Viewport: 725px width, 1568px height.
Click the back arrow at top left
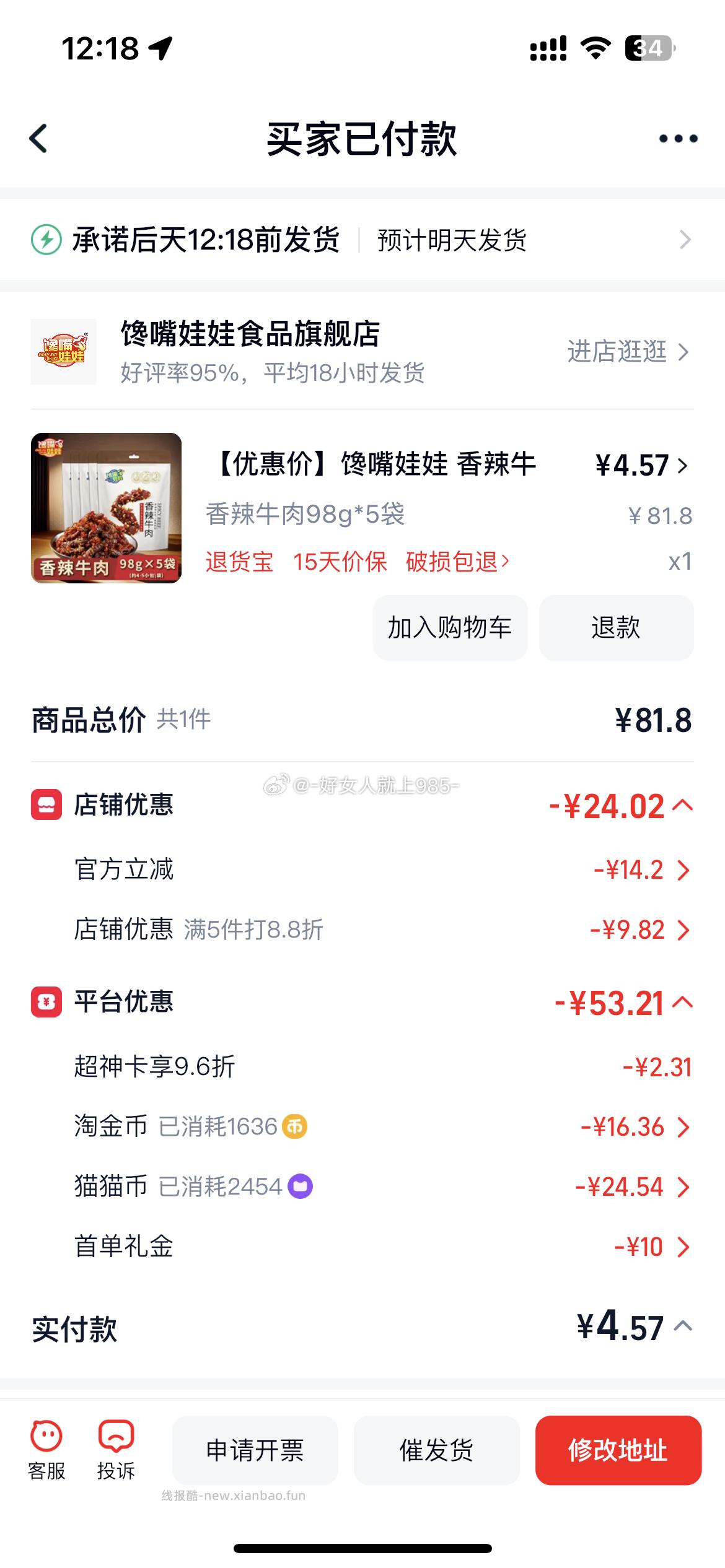38,139
